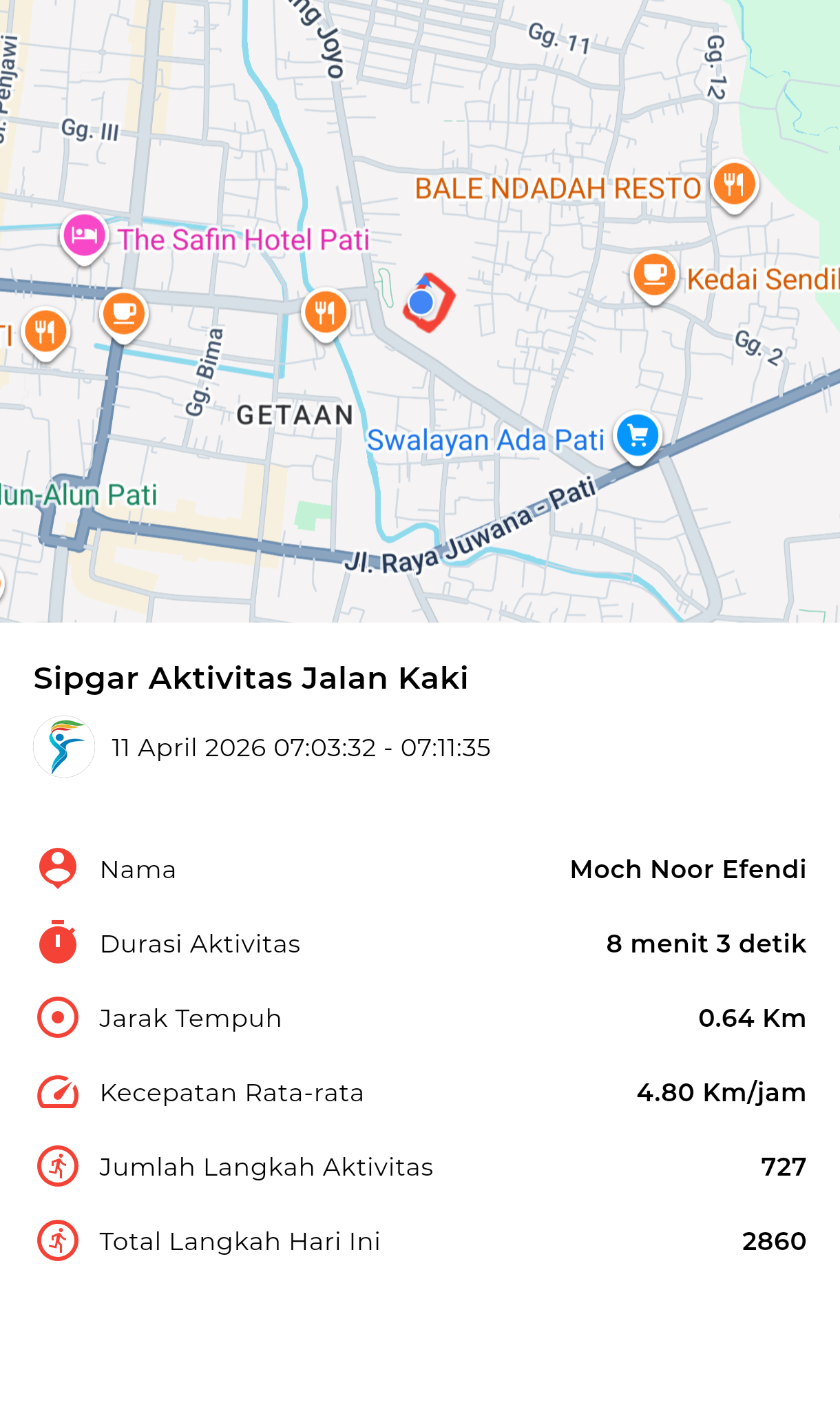This screenshot has width=840, height=1416.
Task: Select the BALE NDADAH RESTO map pin
Action: (x=734, y=185)
